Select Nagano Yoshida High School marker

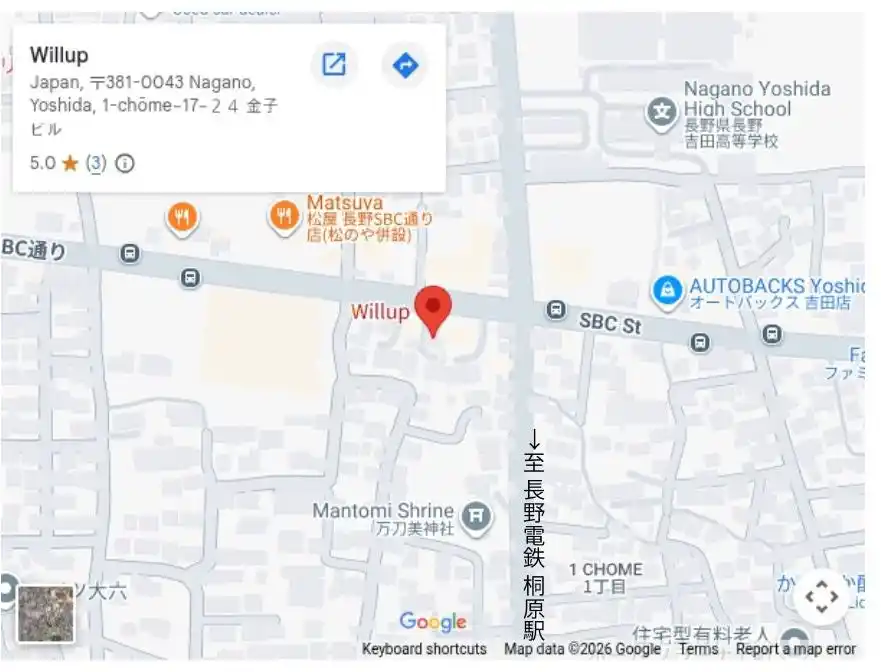coord(661,111)
